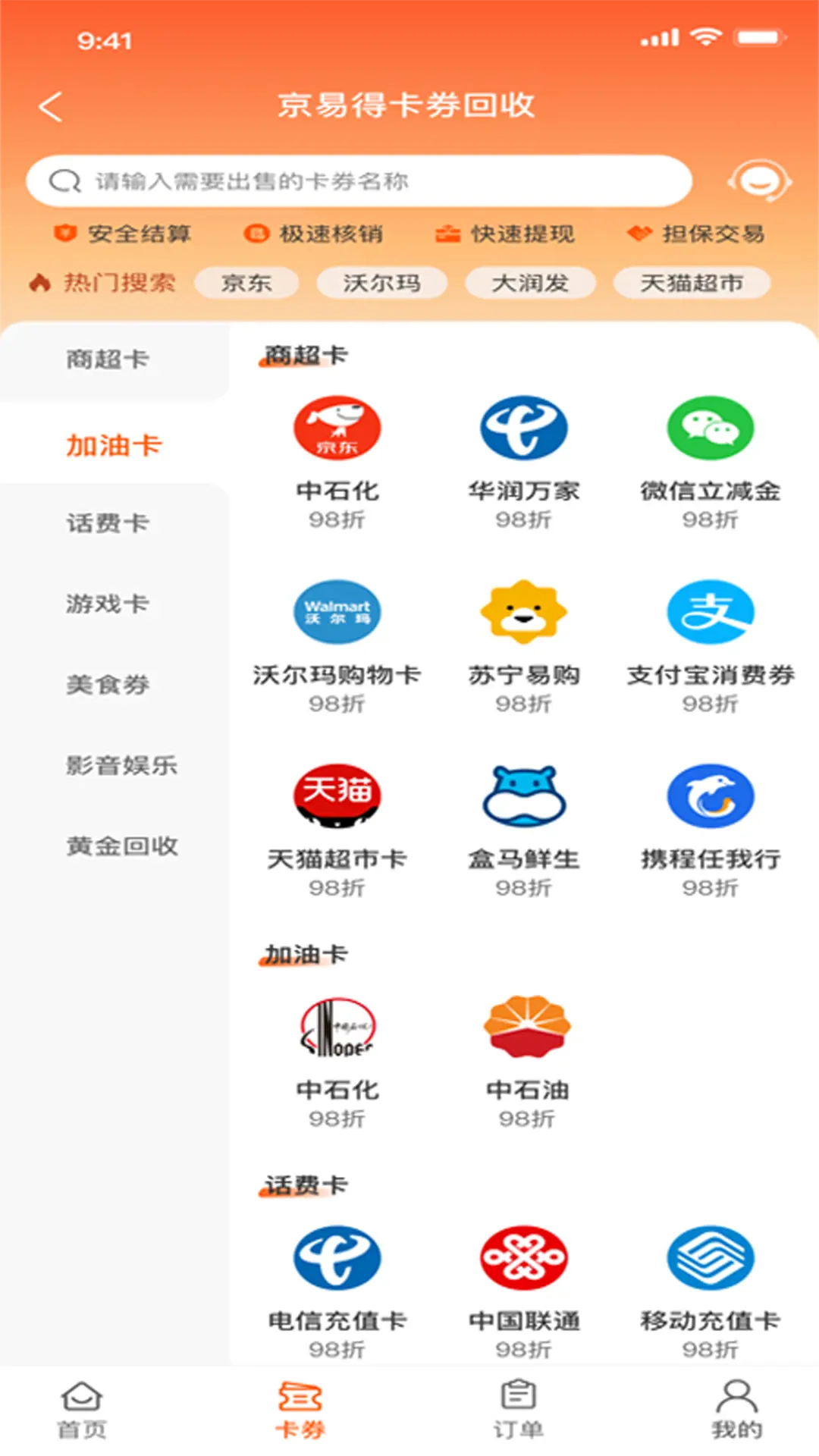819x1456 pixels.
Task: Open the 游戏卡 category in sidebar
Action: tap(108, 604)
